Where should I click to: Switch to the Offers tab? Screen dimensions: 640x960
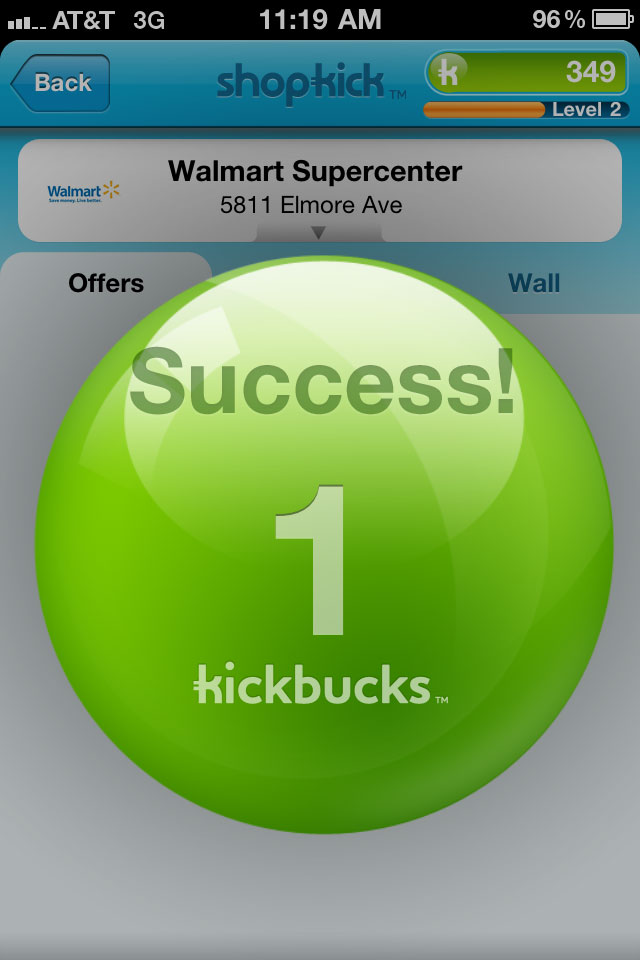106,283
